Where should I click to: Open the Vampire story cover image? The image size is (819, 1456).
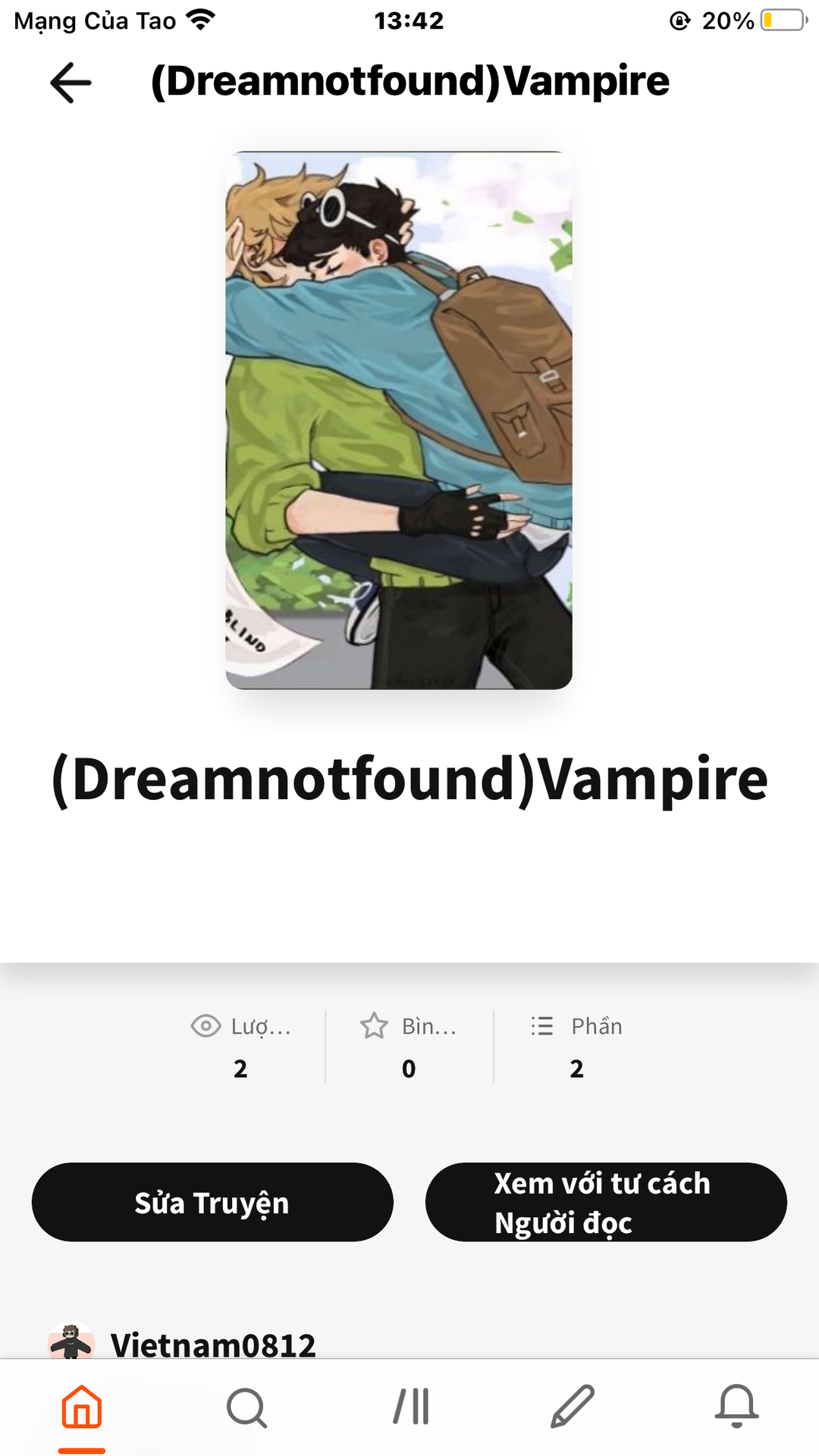pyautogui.click(x=399, y=420)
